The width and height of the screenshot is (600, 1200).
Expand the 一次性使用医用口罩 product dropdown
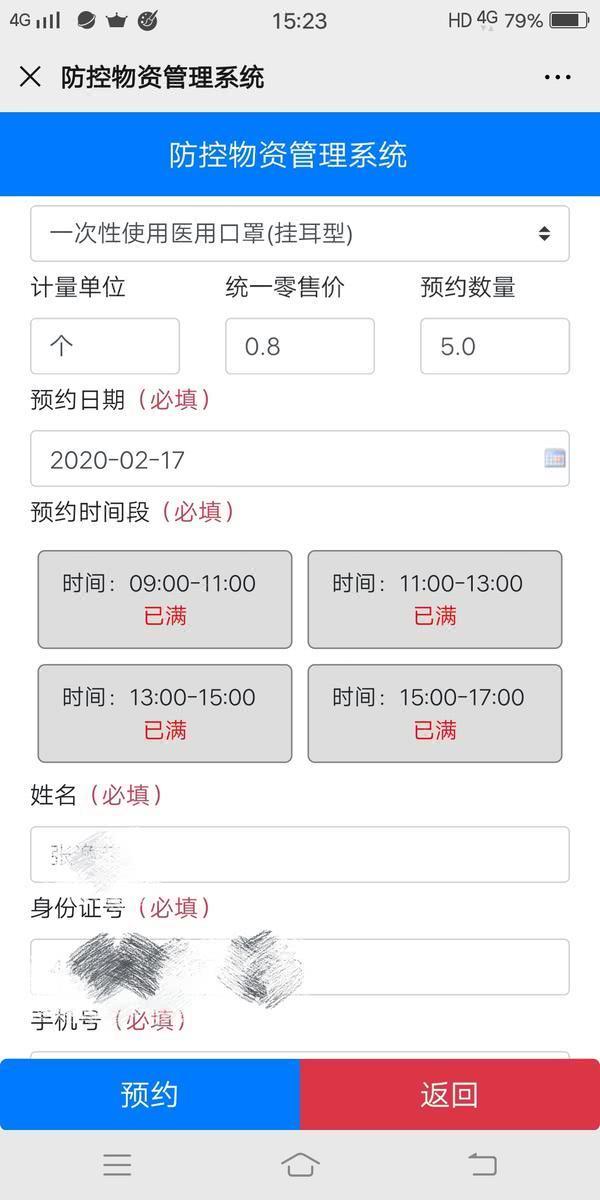[x=300, y=234]
